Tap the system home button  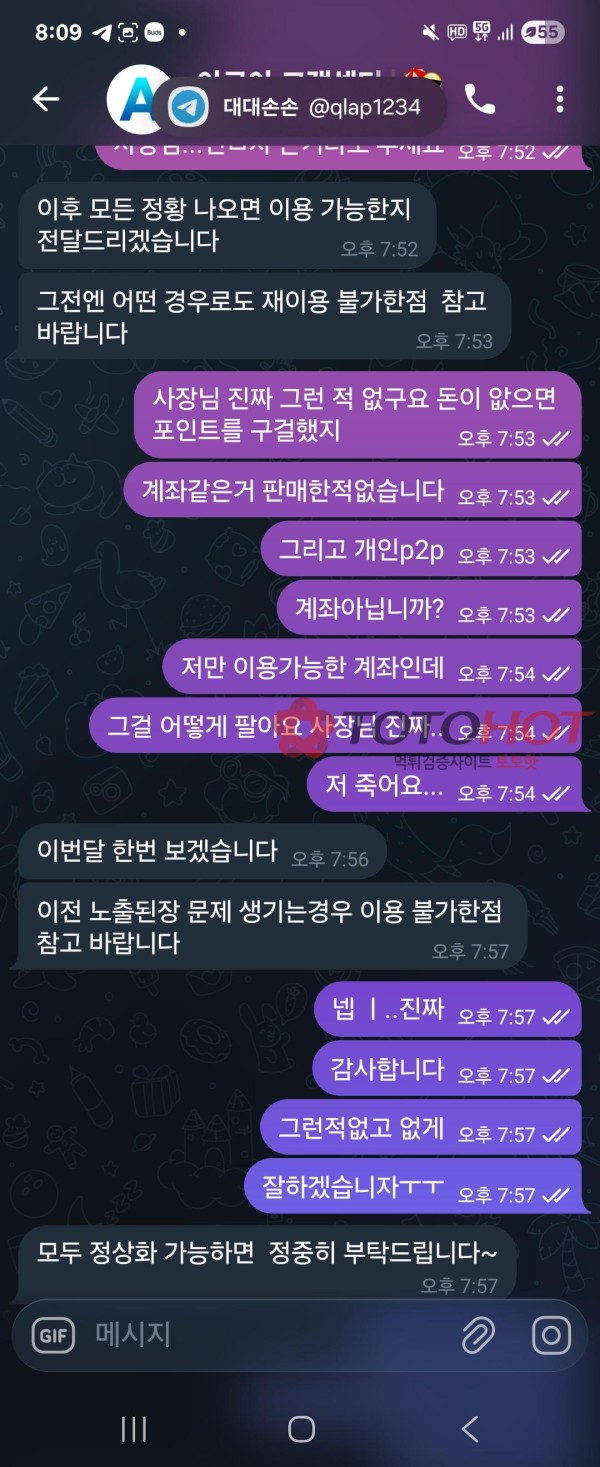pyautogui.click(x=301, y=1429)
